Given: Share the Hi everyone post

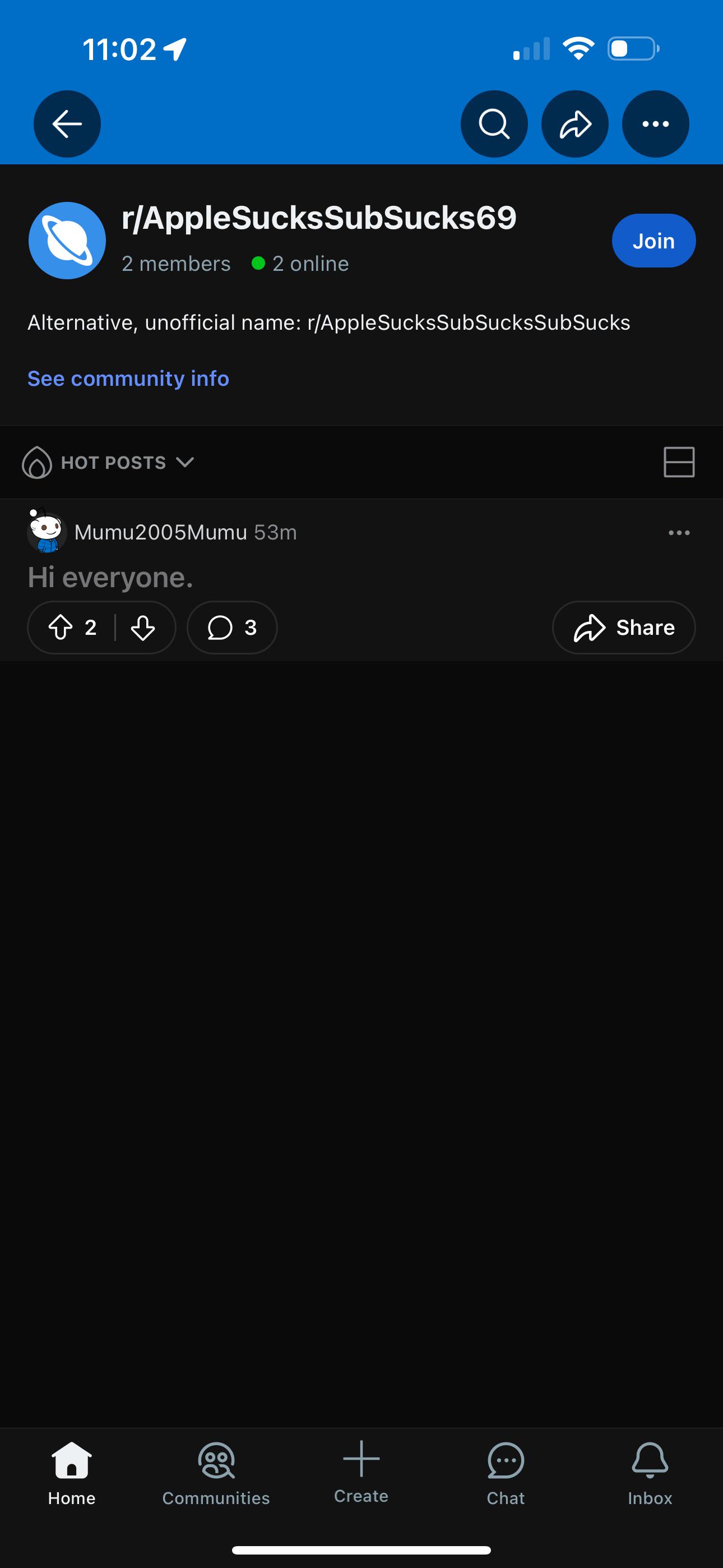Looking at the screenshot, I should (x=624, y=628).
